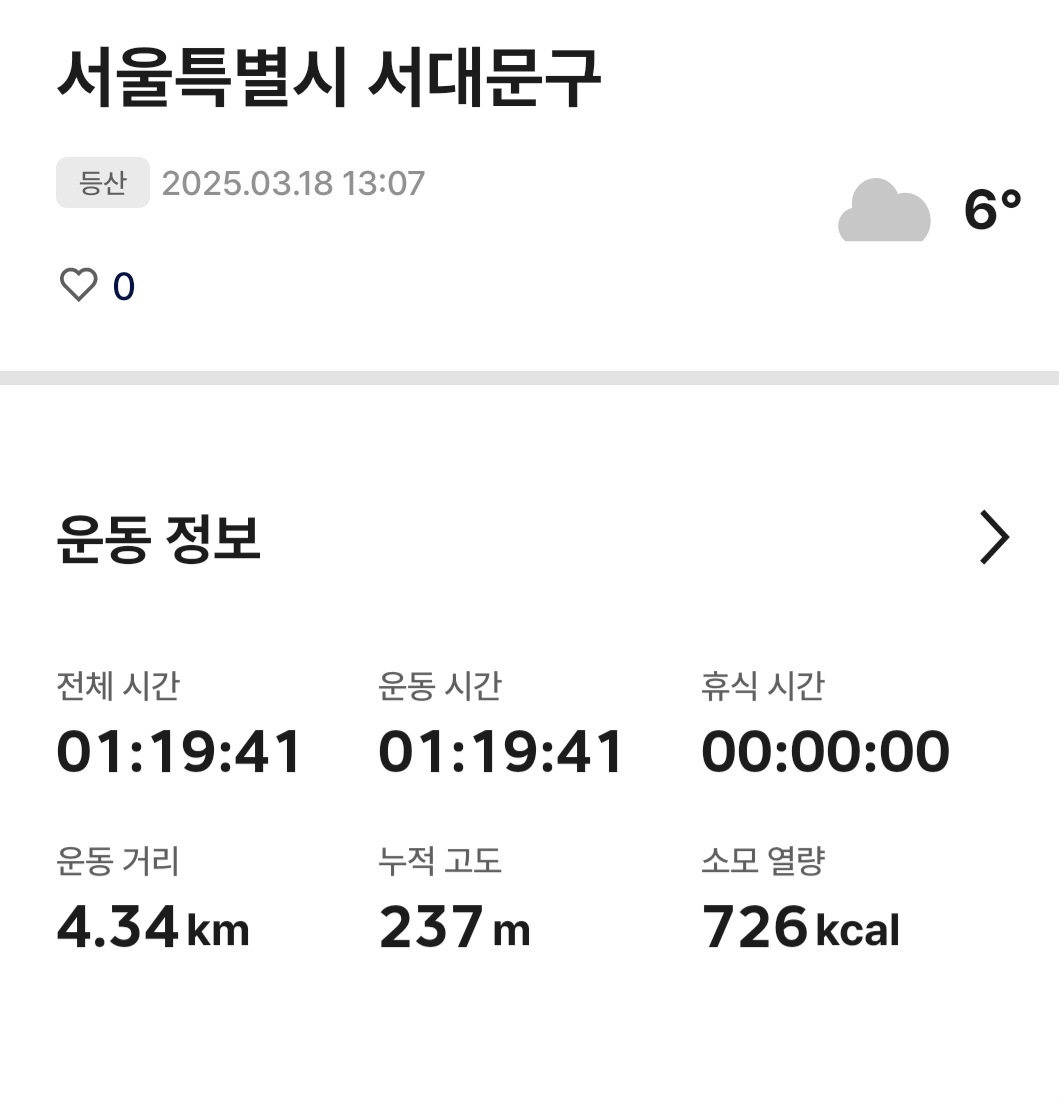Tap 운동 정보 header to expand workout details

[x=160, y=539]
